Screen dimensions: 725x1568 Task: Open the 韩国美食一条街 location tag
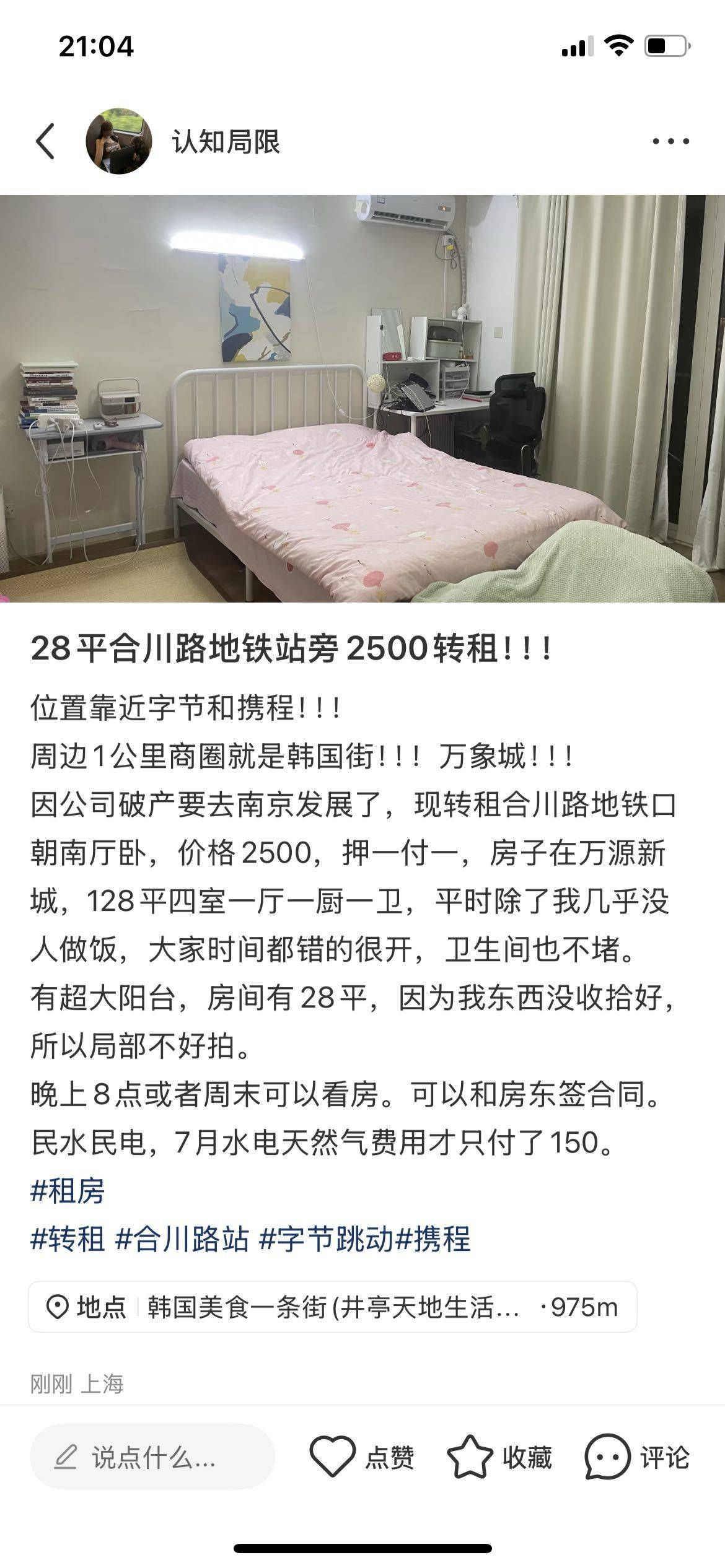tap(333, 1308)
